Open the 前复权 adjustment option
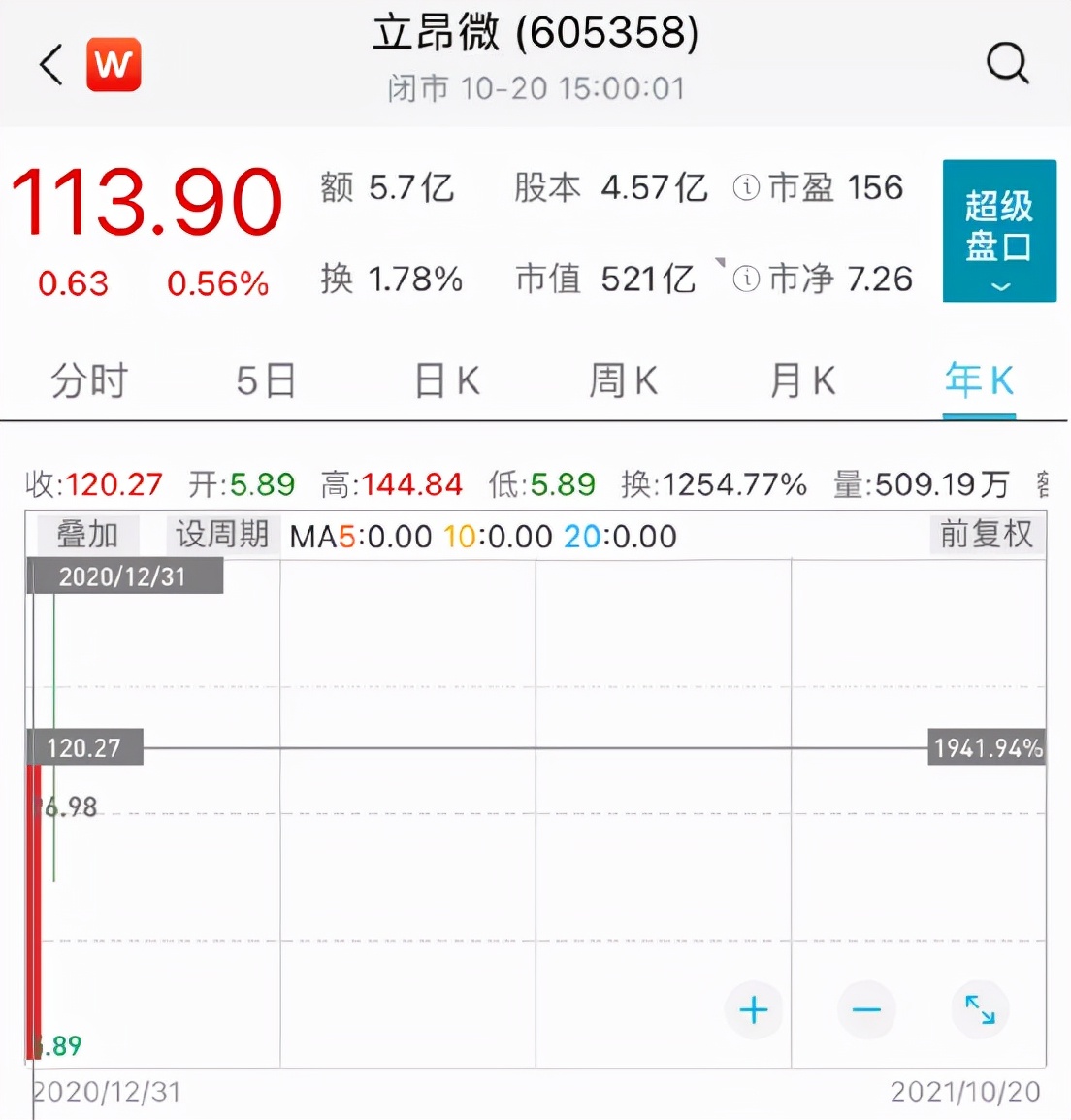1071x1120 pixels. click(x=987, y=535)
